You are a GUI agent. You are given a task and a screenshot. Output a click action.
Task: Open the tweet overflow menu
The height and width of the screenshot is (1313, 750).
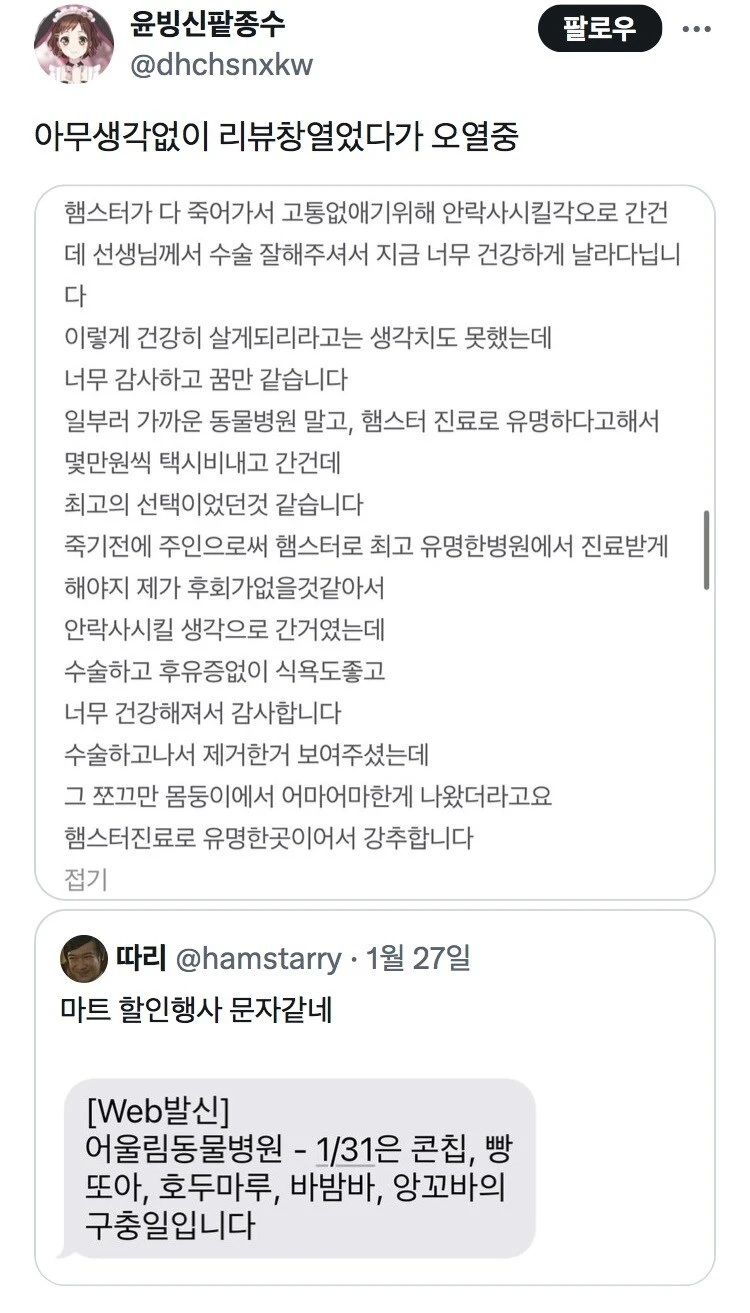click(696, 29)
